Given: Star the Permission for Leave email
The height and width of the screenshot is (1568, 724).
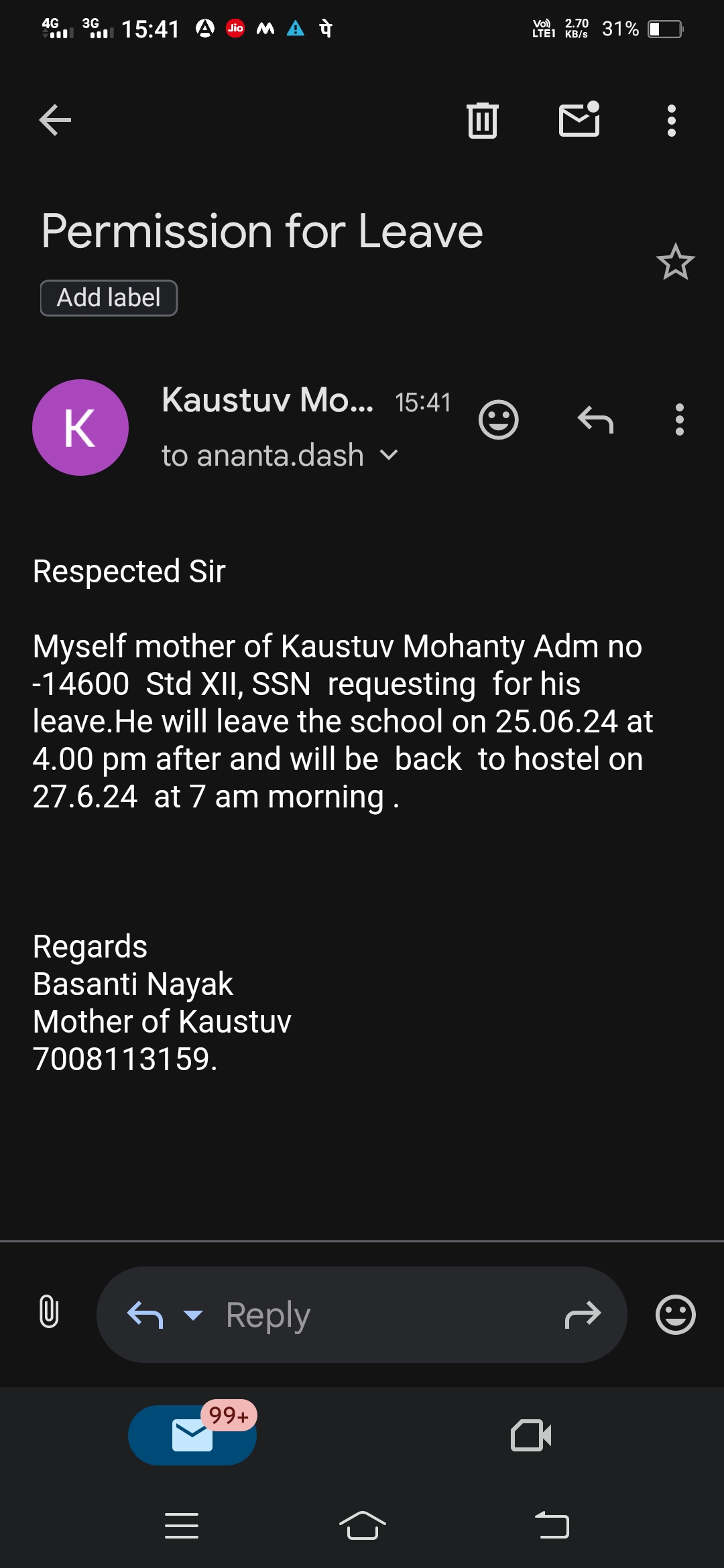Looking at the screenshot, I should (675, 262).
